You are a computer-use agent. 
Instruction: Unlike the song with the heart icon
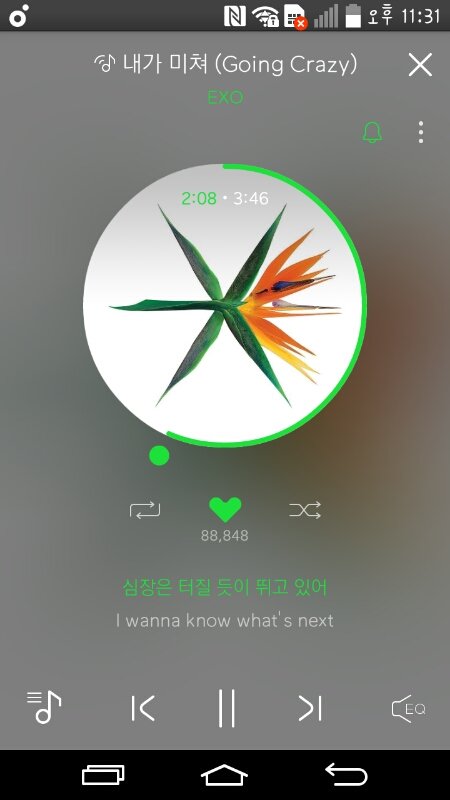point(225,510)
